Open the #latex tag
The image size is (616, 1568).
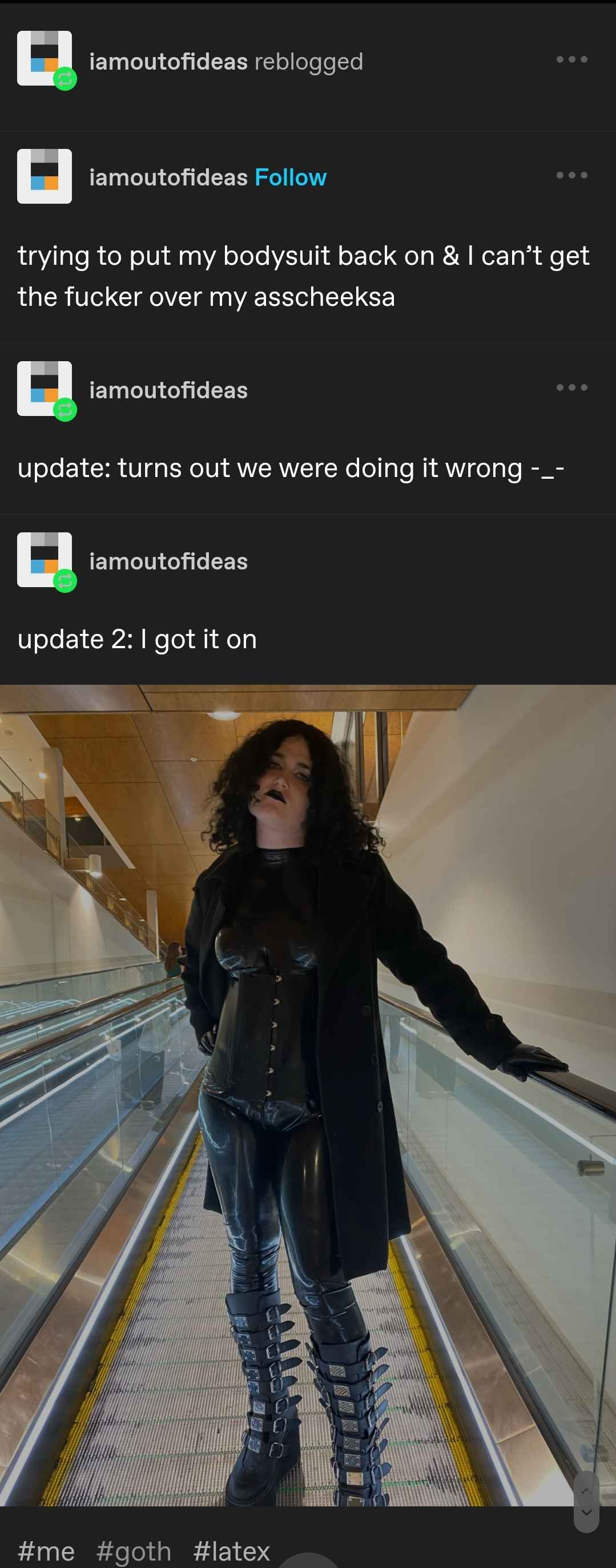[x=232, y=1551]
